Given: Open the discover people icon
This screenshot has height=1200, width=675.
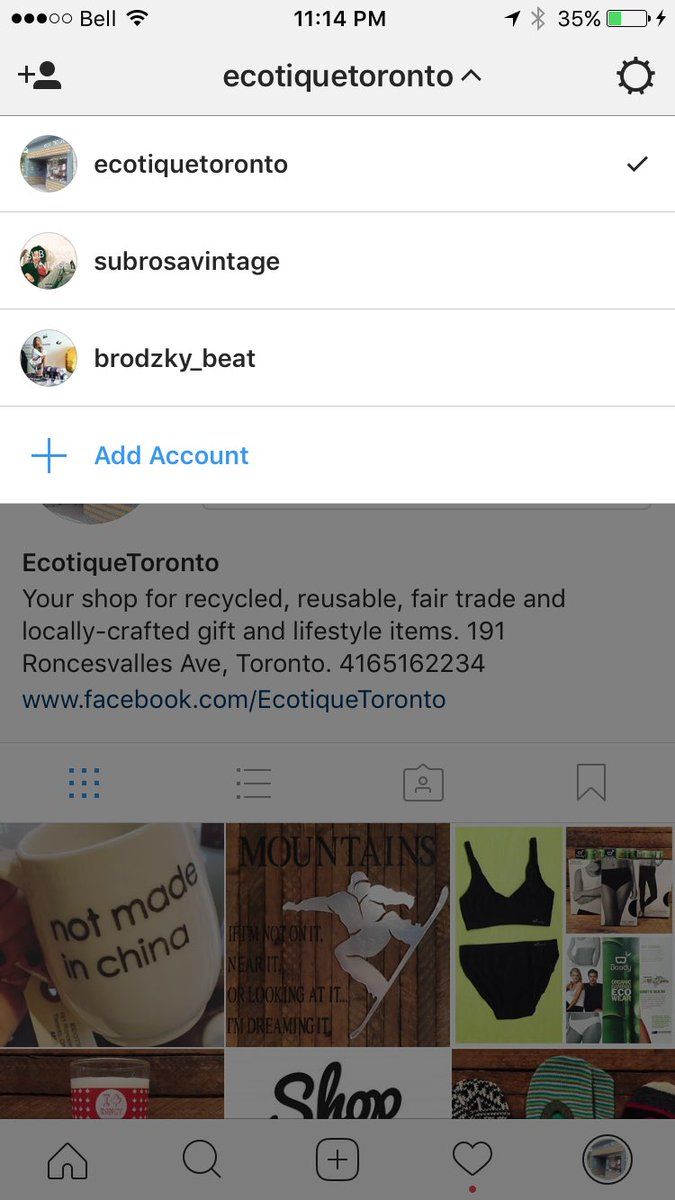Looking at the screenshot, I should 40,76.
